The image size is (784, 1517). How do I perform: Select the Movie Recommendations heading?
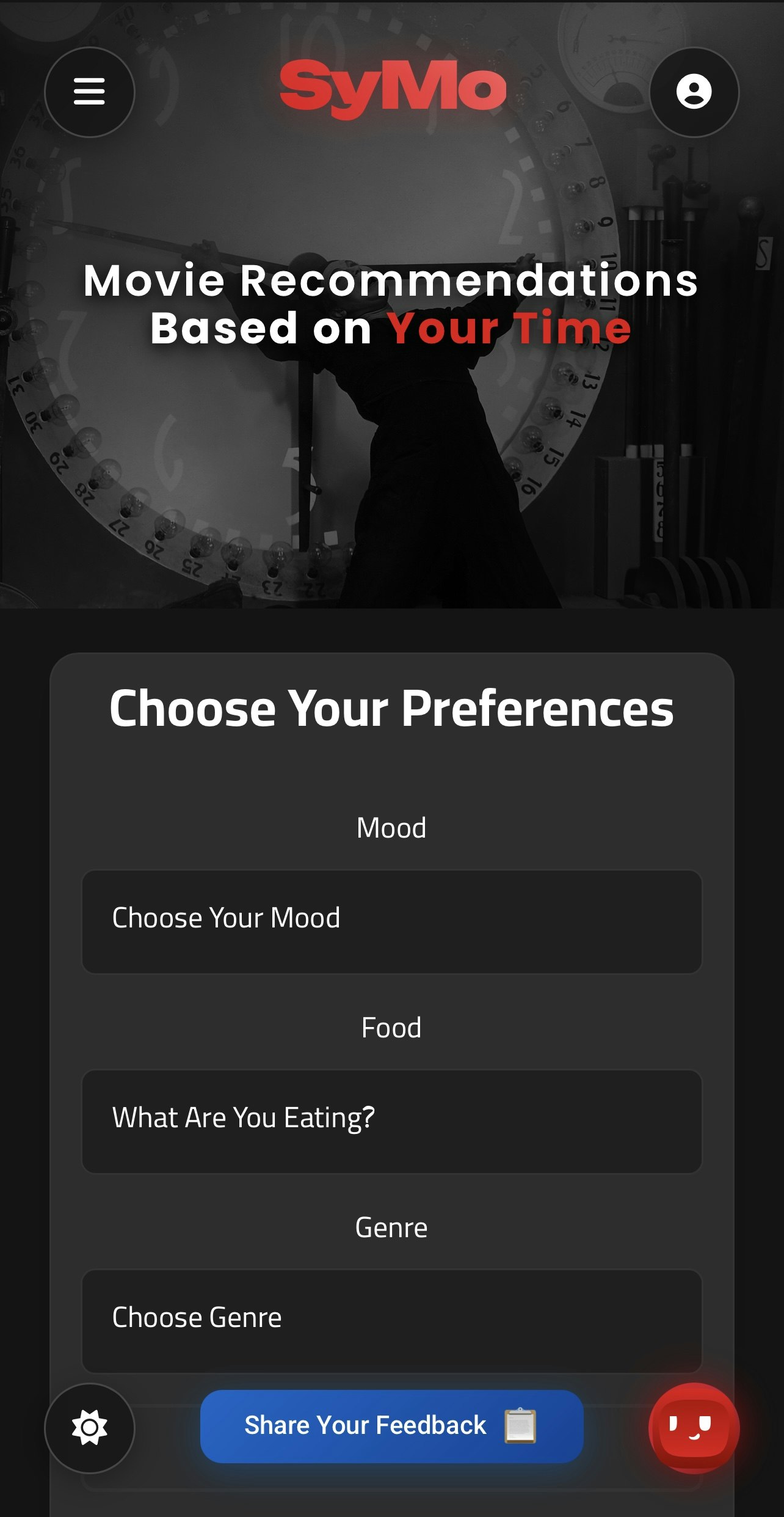pos(391,281)
